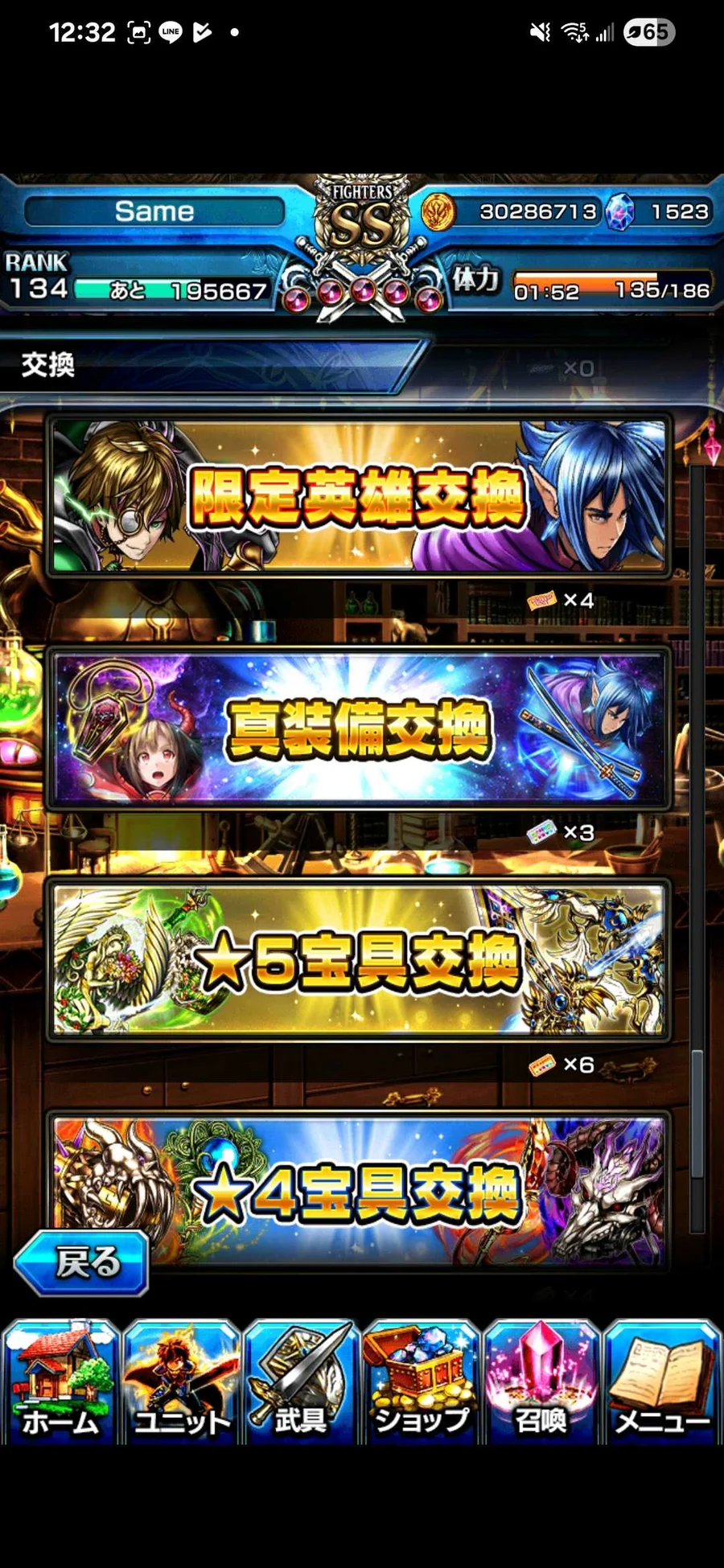The height and width of the screenshot is (1568, 724).
Task: Go to the ホーム tab
Action: 60,1383
